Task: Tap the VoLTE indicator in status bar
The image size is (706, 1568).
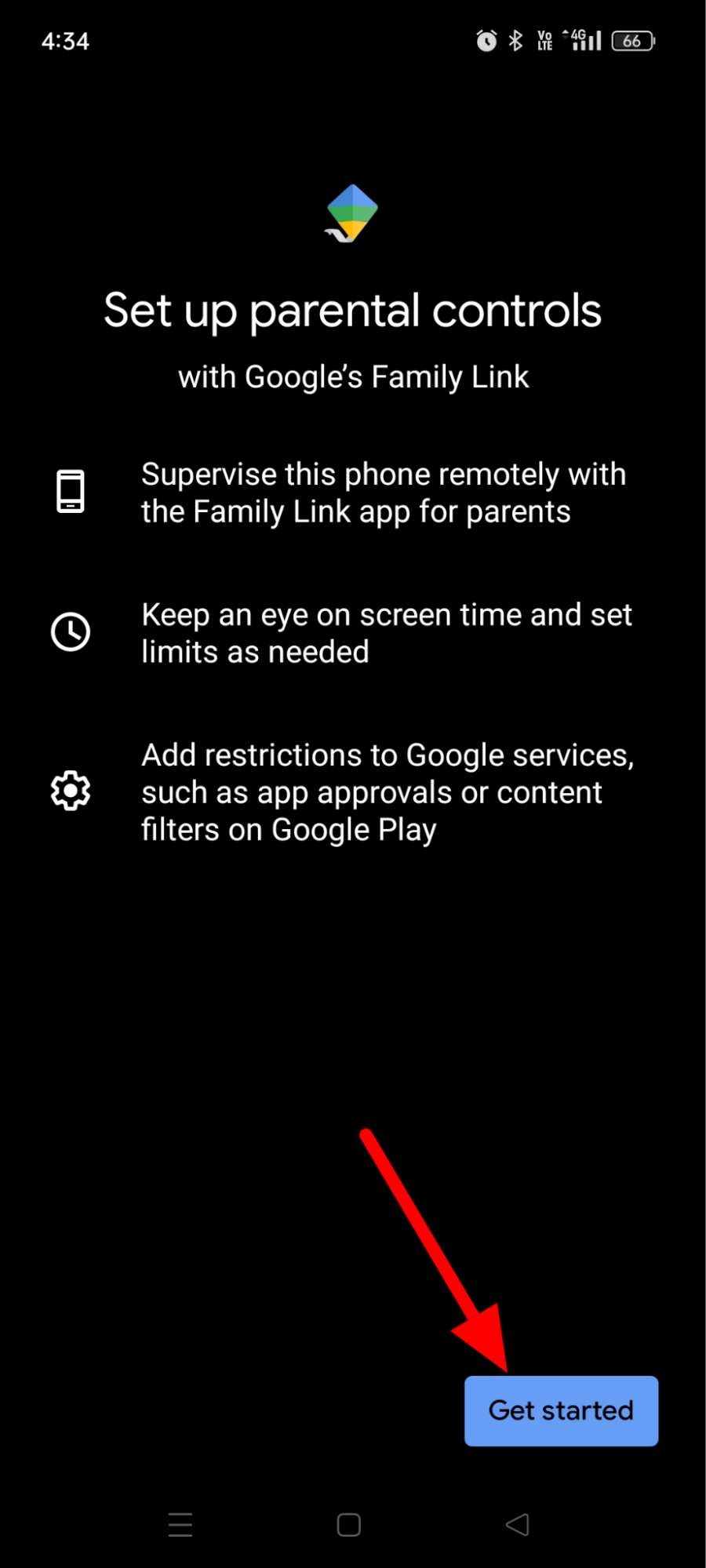Action: (544, 40)
